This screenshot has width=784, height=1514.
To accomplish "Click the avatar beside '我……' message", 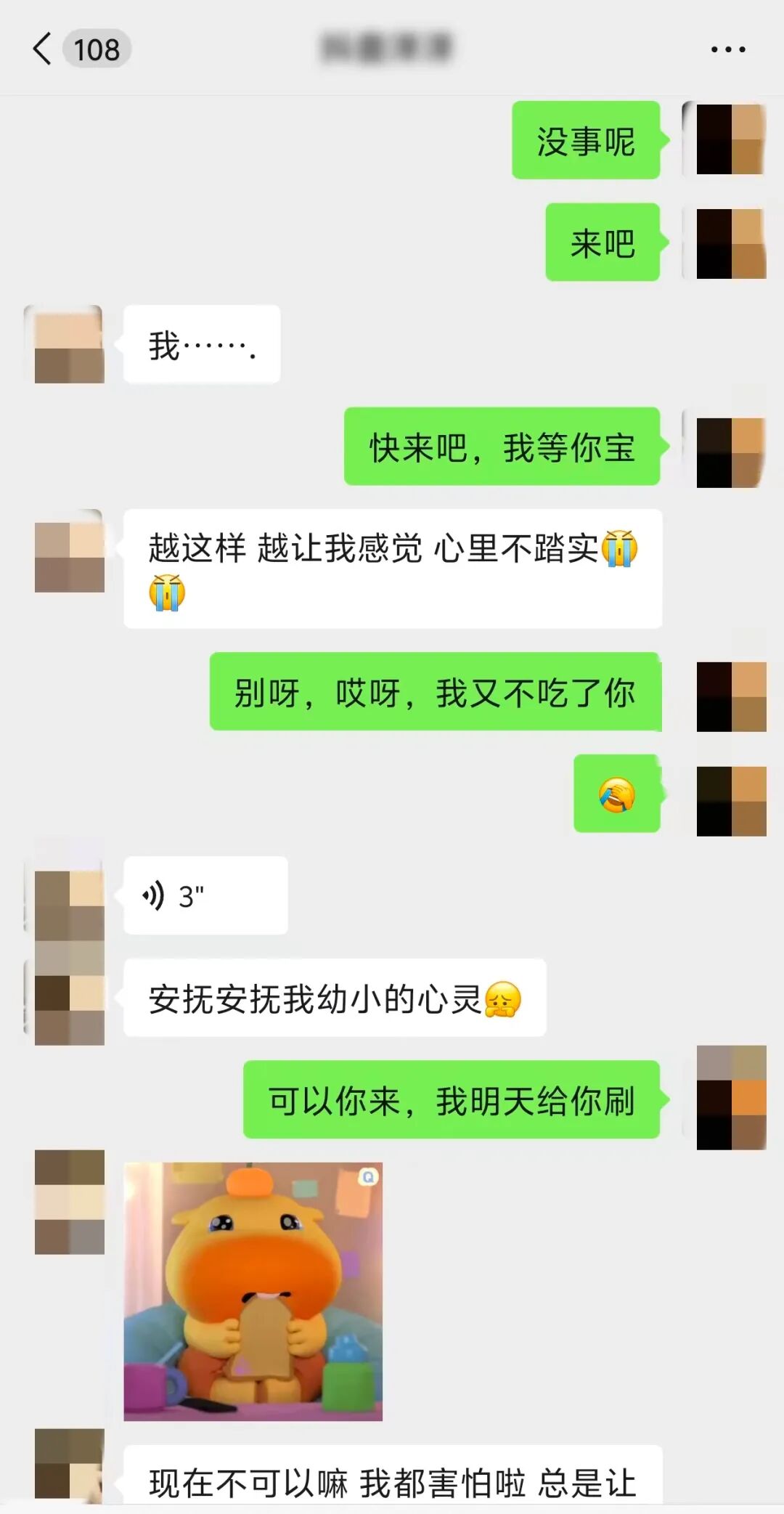I will click(65, 344).
